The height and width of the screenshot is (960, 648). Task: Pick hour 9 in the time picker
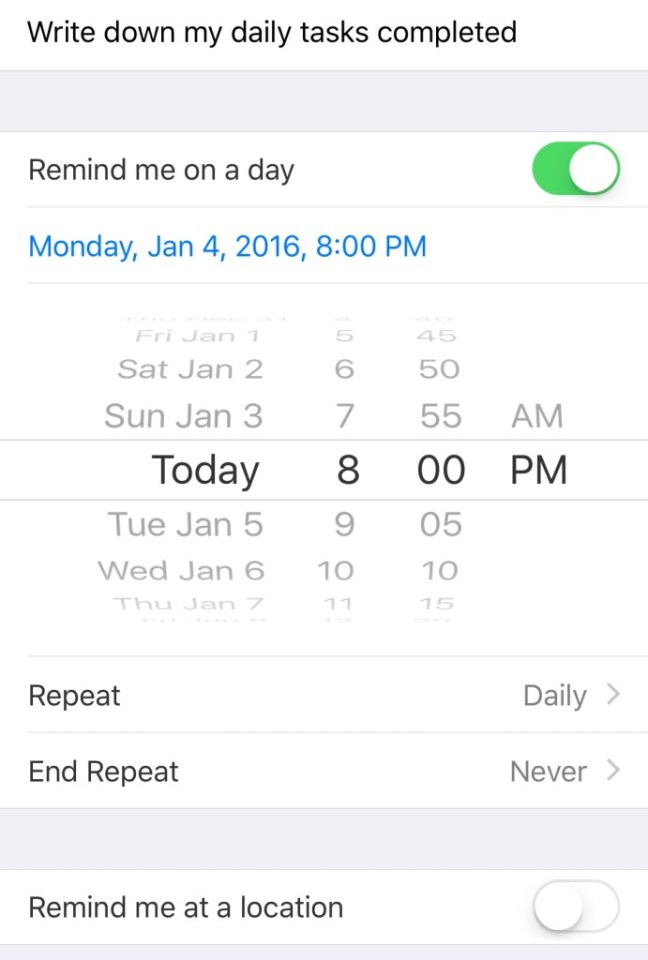coord(345,524)
